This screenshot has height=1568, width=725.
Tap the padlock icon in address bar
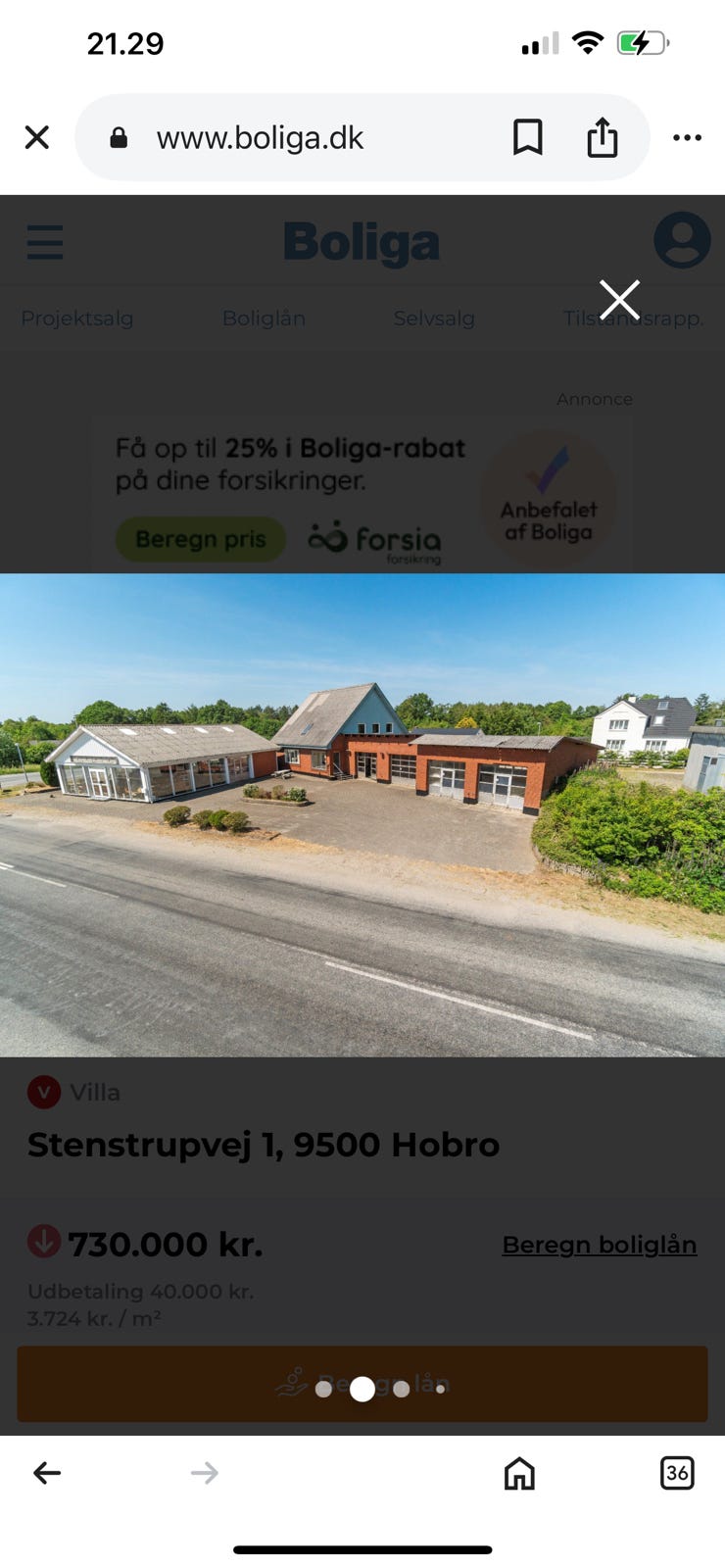pyautogui.click(x=119, y=136)
